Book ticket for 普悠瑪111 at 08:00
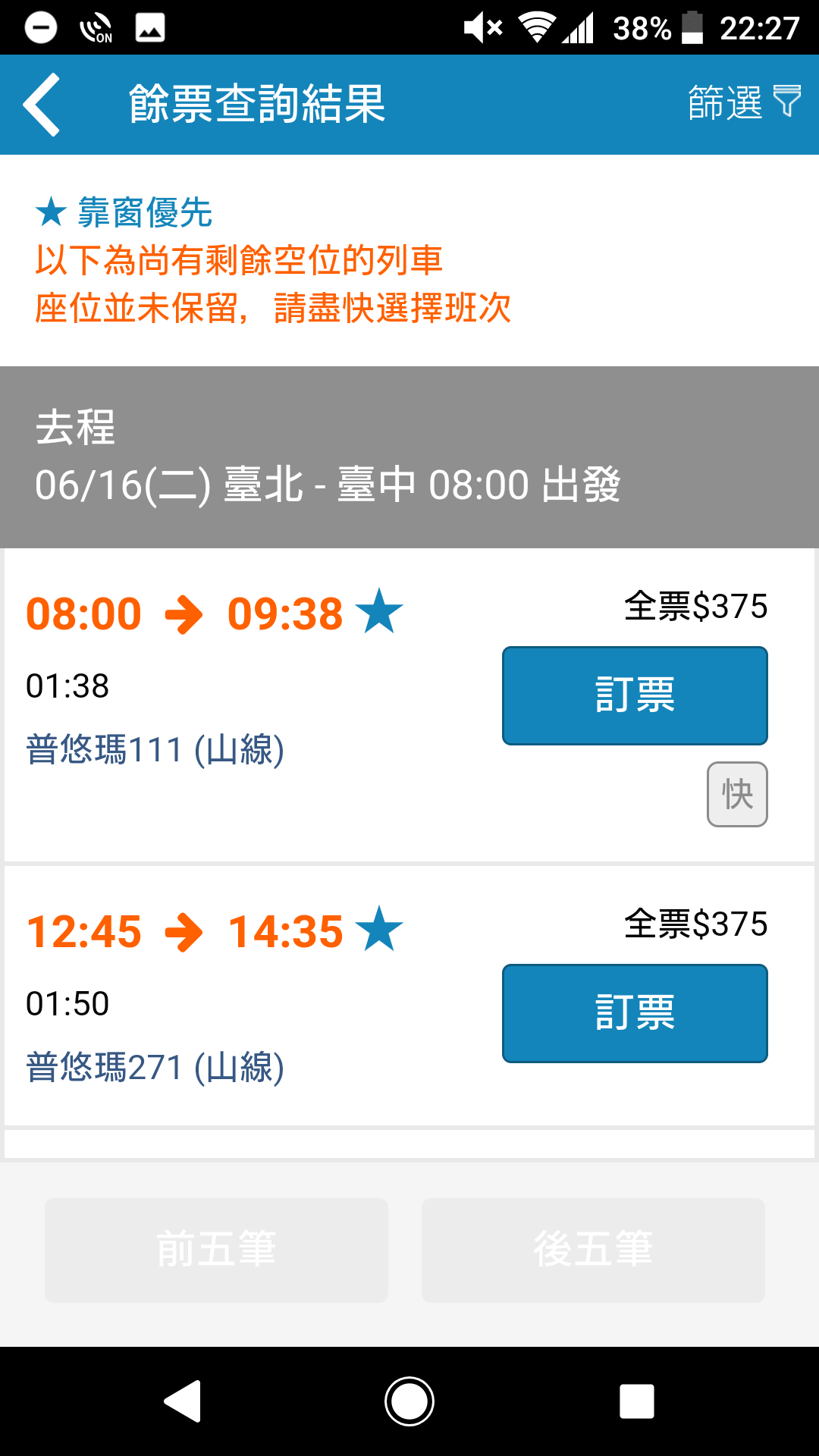Image resolution: width=819 pixels, height=1456 pixels. [635, 695]
